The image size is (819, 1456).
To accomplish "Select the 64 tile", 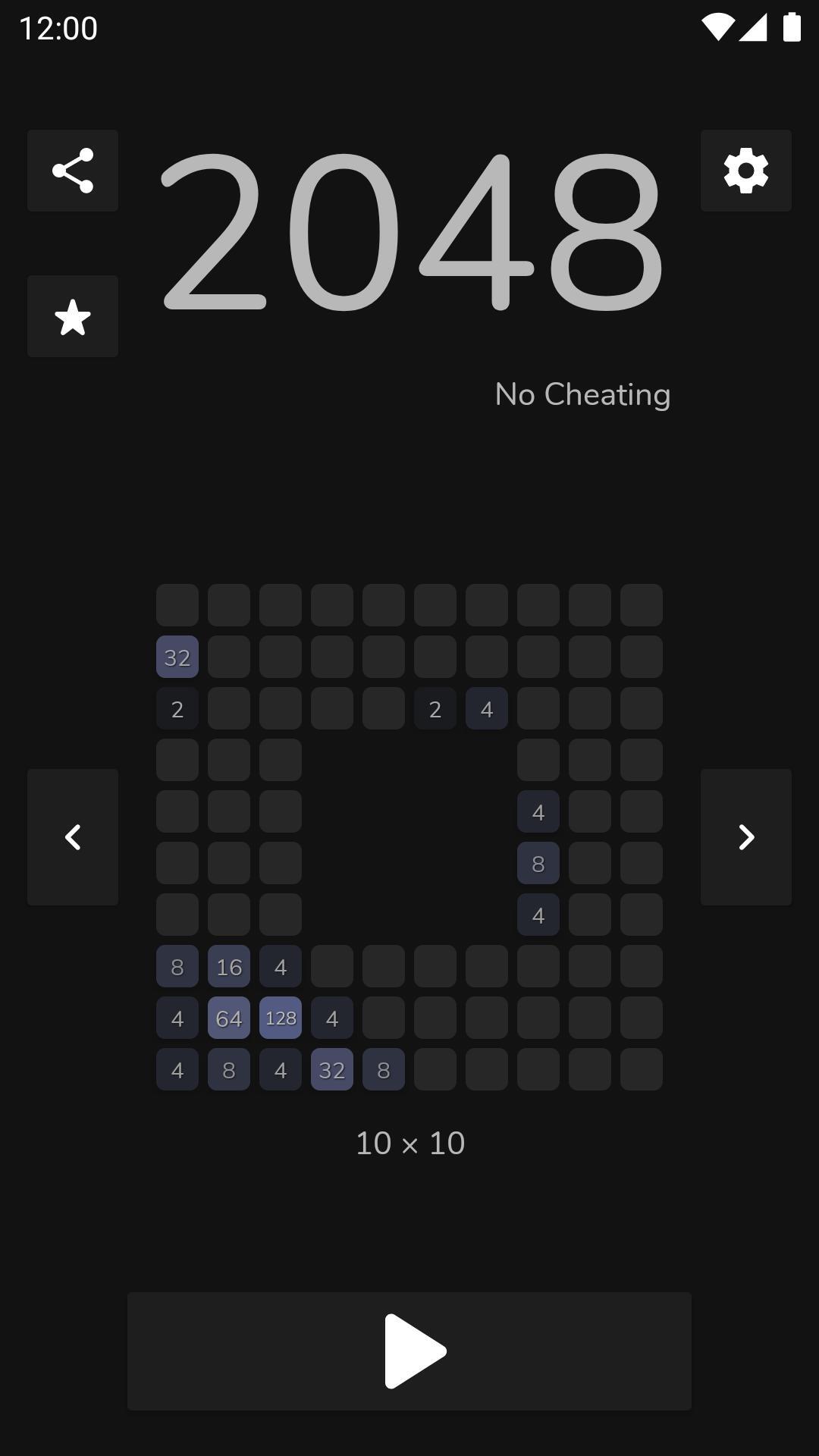I will pos(228,1018).
